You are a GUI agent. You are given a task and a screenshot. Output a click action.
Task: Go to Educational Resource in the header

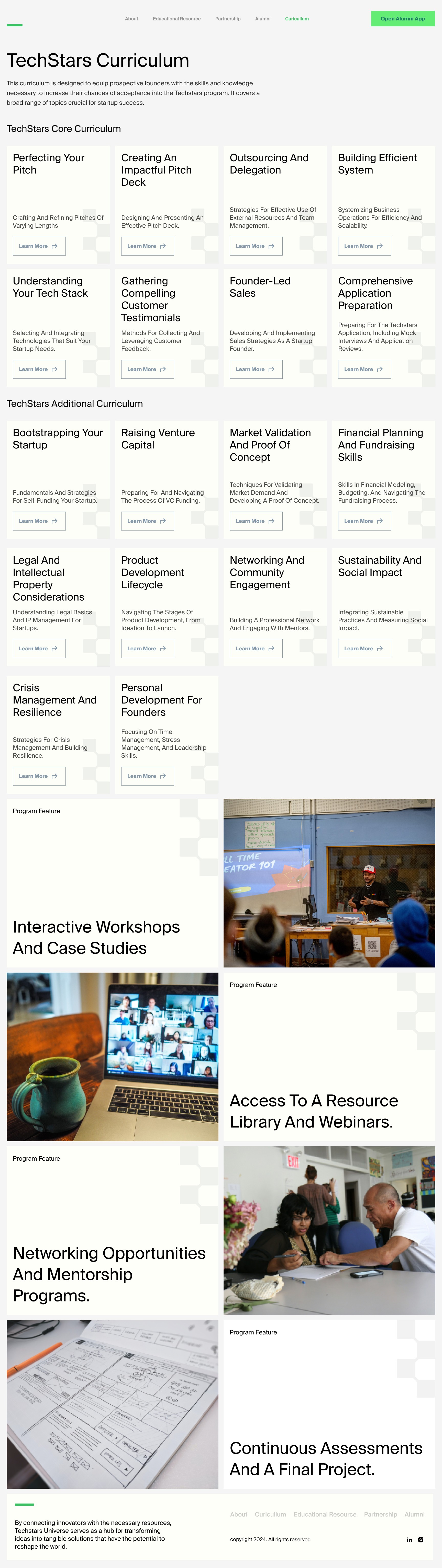177,19
